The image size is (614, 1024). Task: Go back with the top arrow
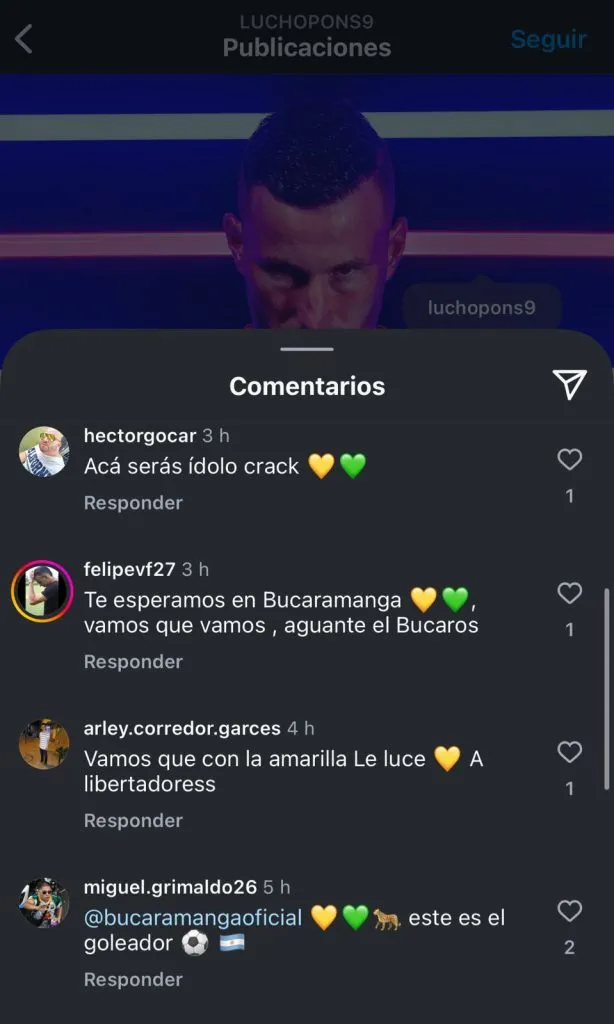24,40
